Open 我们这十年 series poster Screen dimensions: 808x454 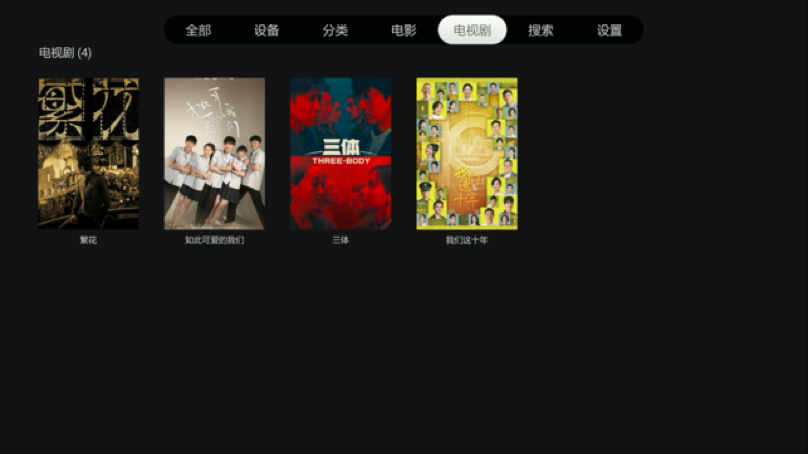pos(467,154)
